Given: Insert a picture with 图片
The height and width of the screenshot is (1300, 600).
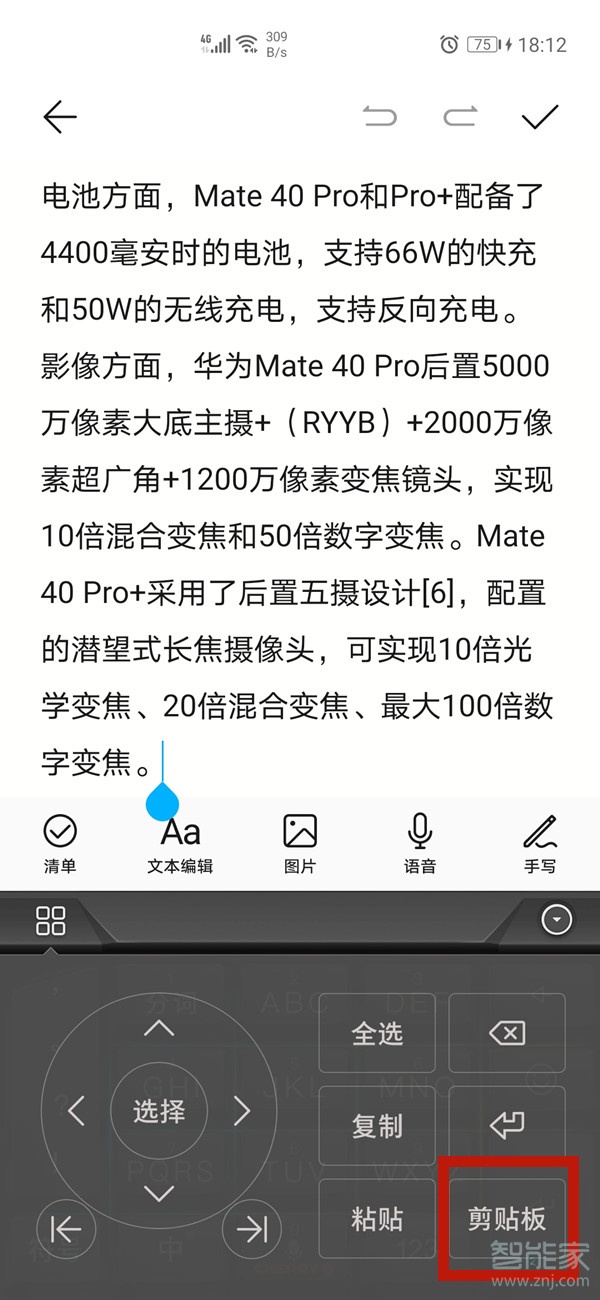Looking at the screenshot, I should tap(300, 843).
